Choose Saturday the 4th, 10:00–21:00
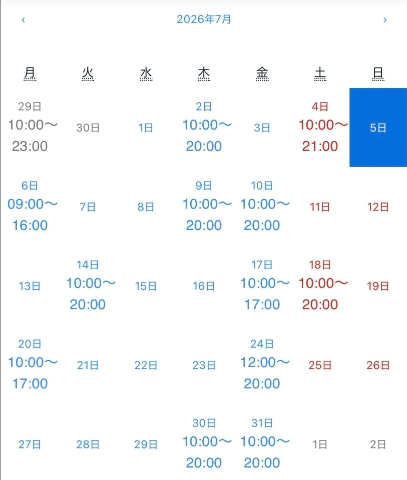 320,127
